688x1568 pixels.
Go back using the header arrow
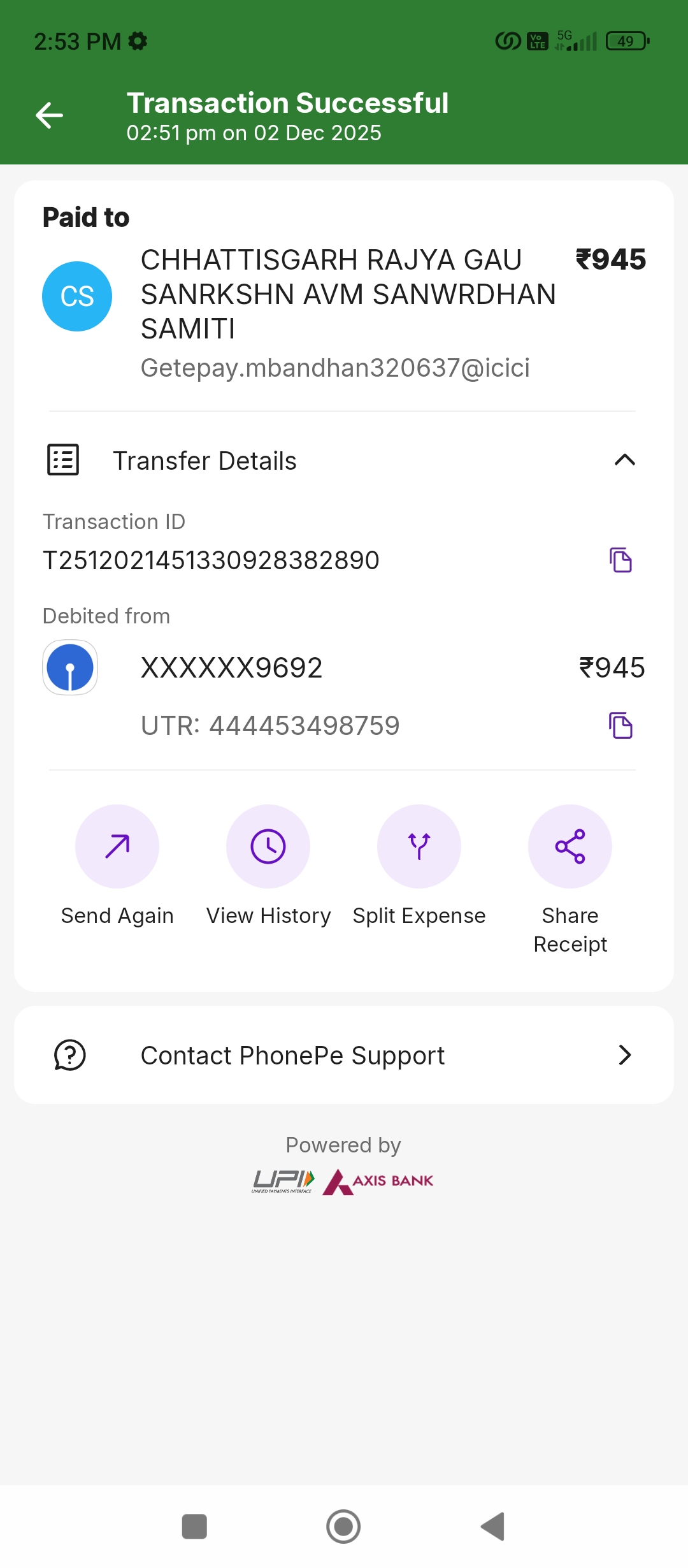[49, 115]
